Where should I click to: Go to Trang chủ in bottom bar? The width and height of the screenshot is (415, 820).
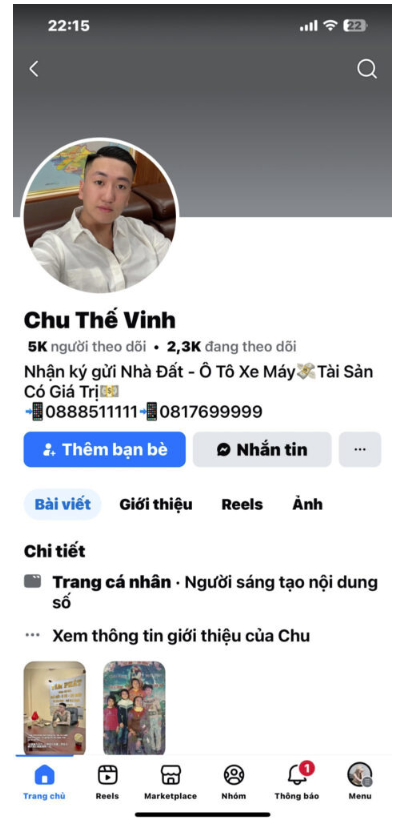click(x=44, y=782)
